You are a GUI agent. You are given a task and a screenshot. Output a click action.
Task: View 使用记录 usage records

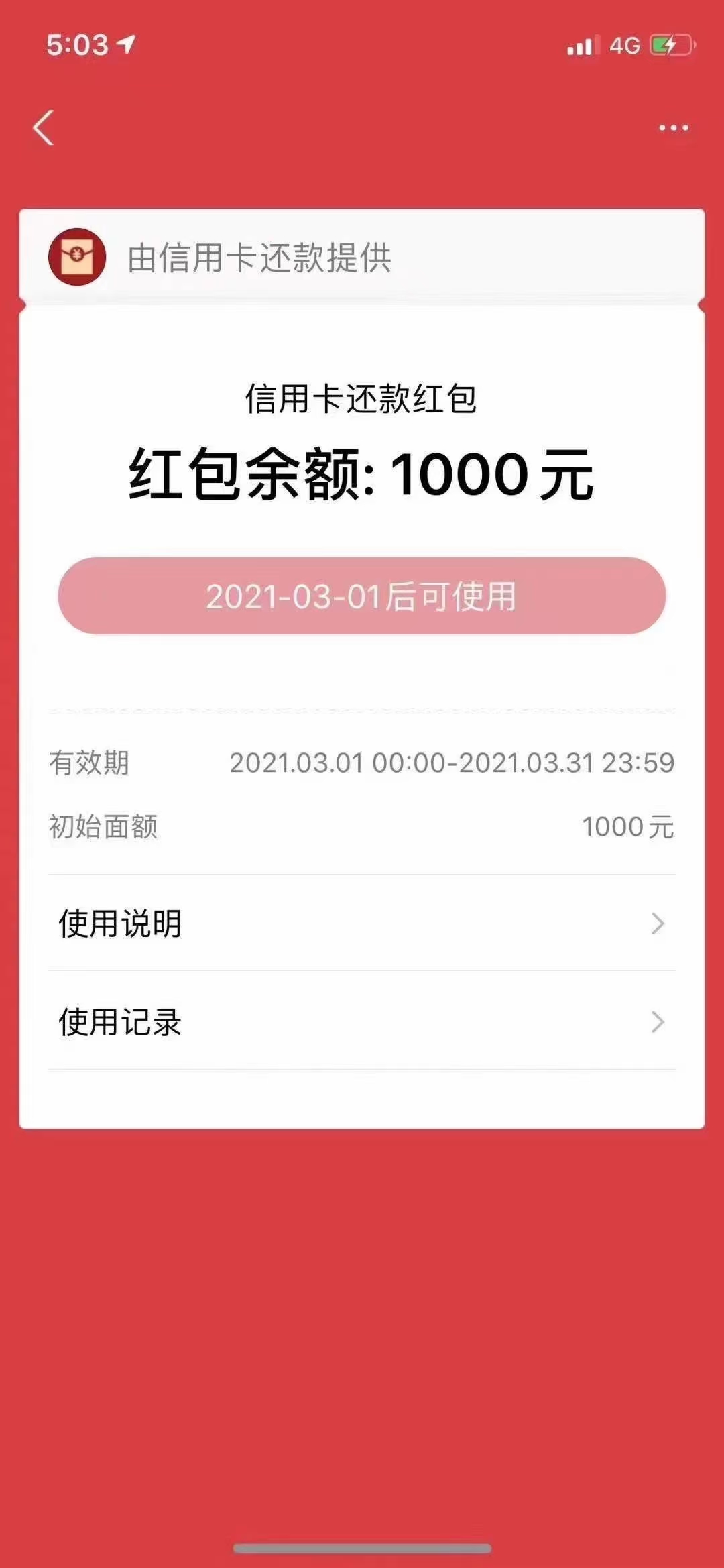(x=361, y=1021)
